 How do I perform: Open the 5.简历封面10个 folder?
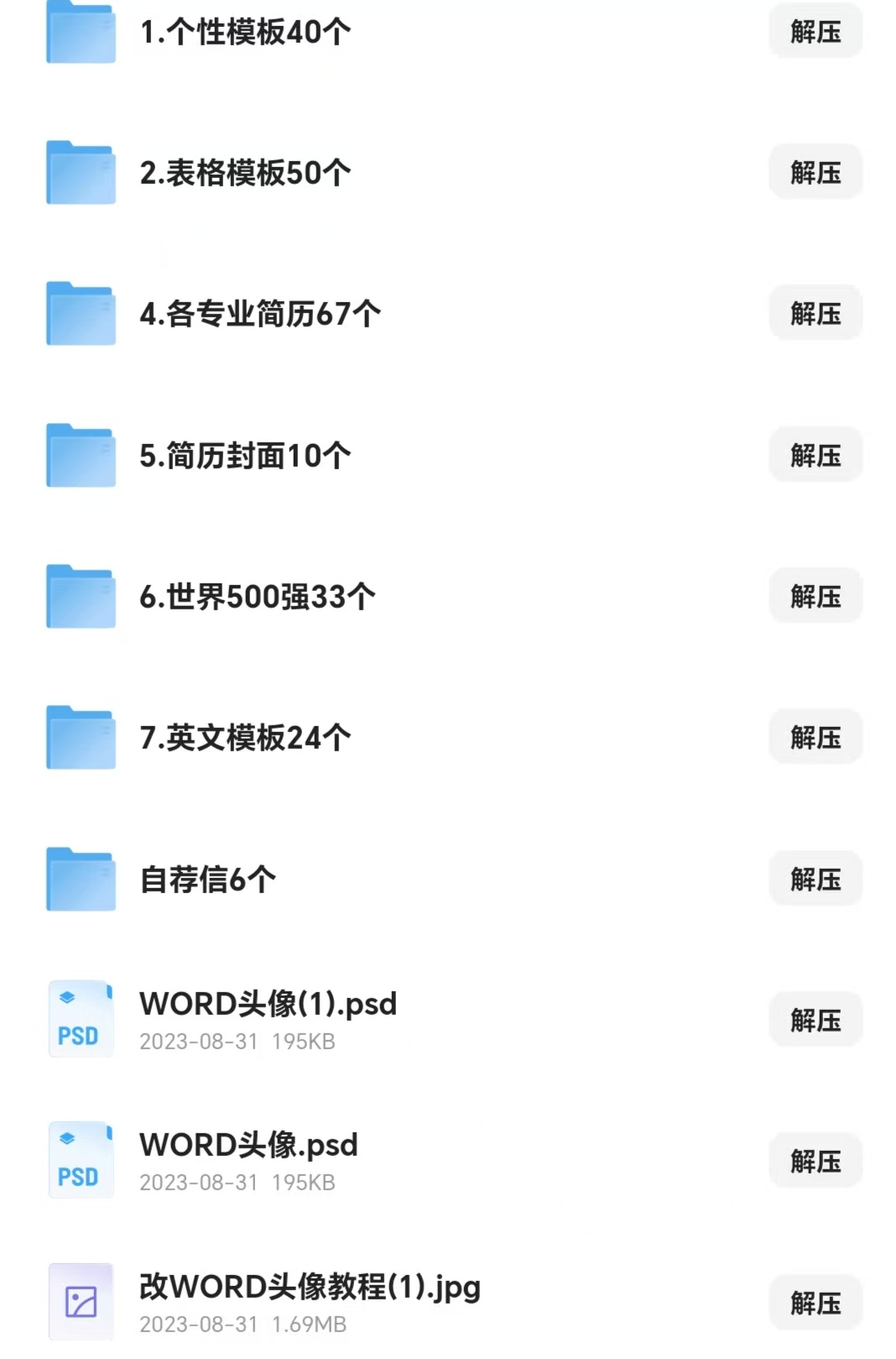click(x=245, y=456)
